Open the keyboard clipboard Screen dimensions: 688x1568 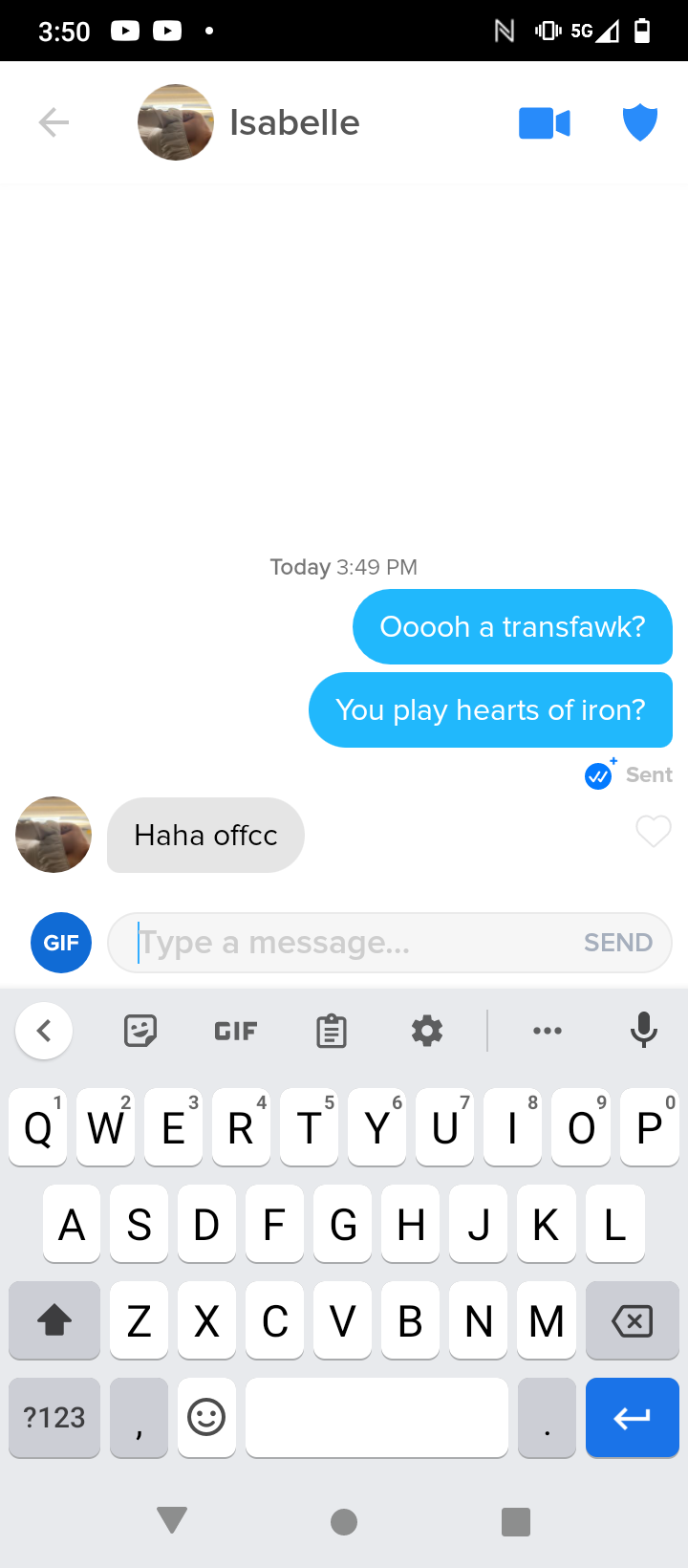(x=332, y=1031)
